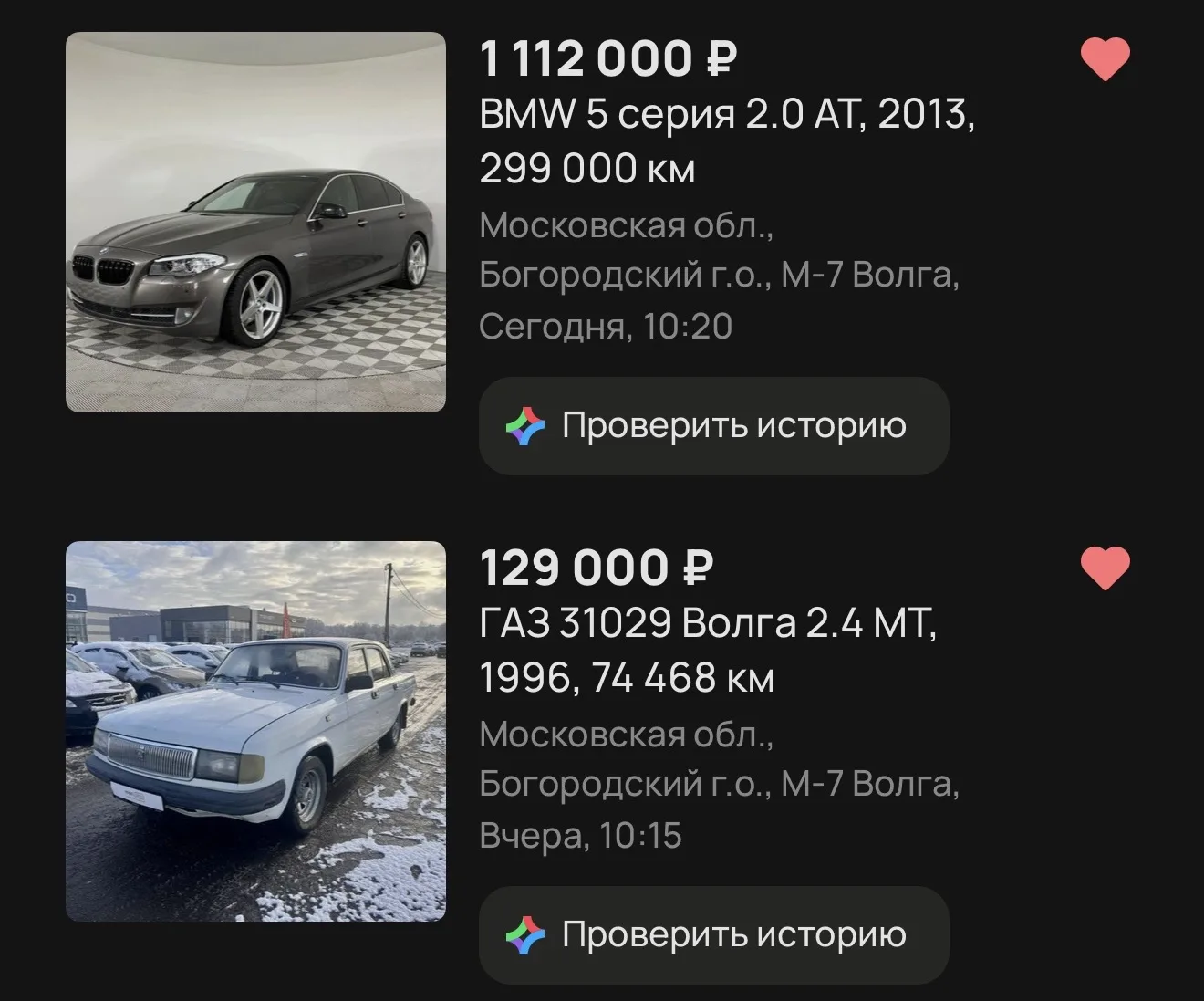Unfavorite the ГАЗ 31029 Волга listing
The width and height of the screenshot is (1204, 1001).
[1105, 568]
